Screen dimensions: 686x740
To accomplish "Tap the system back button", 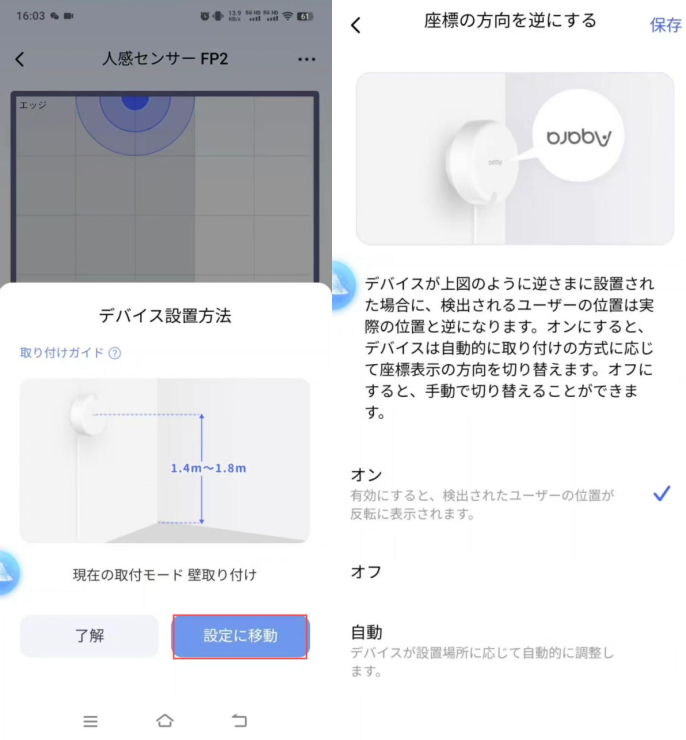I will (240, 720).
